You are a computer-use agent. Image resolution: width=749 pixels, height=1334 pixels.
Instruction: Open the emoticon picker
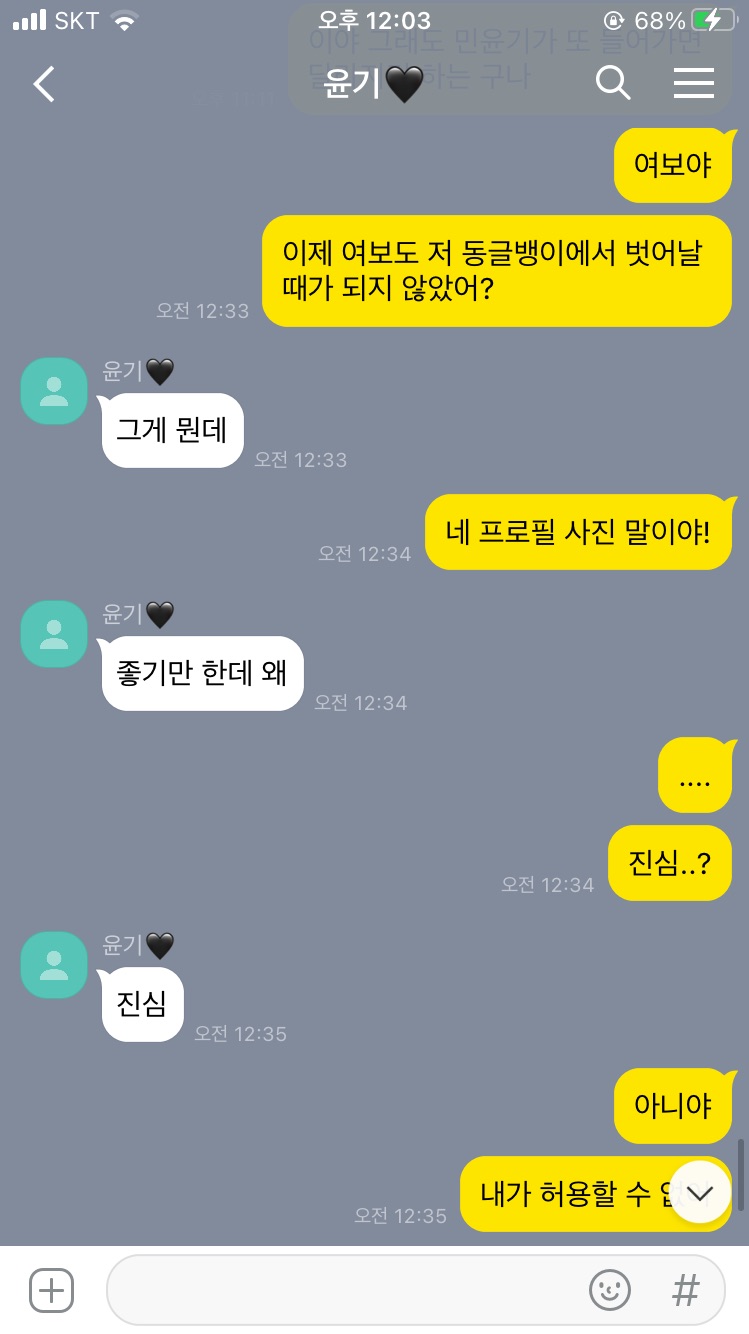coord(609,1290)
